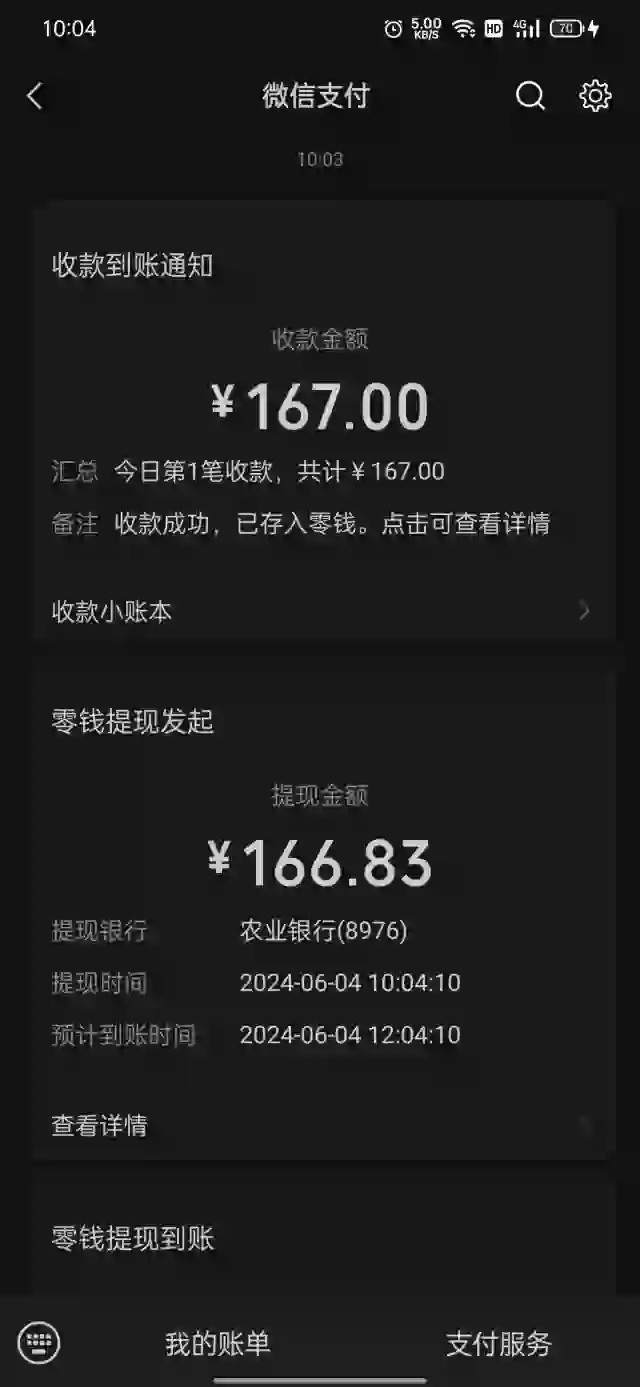Image resolution: width=640 pixels, height=1387 pixels.
Task: Open the 我的账单 menu
Action: pos(218,1343)
